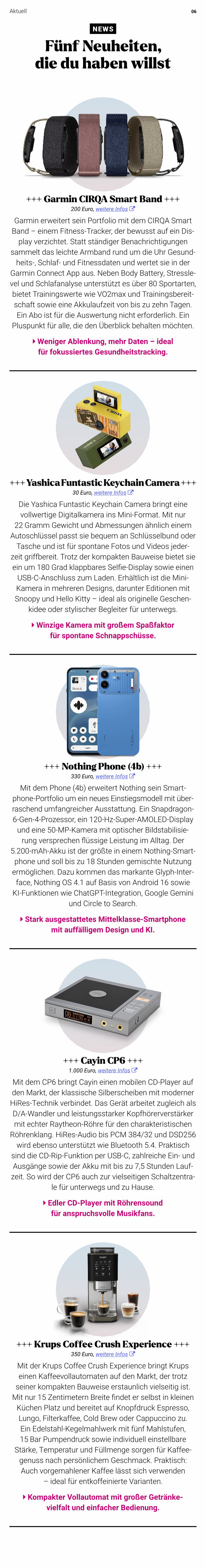Screen dimensions: 206x1568
Task: Open weitere Infos for Yashica Funtastic Keychain Camera
Action: [114, 492]
